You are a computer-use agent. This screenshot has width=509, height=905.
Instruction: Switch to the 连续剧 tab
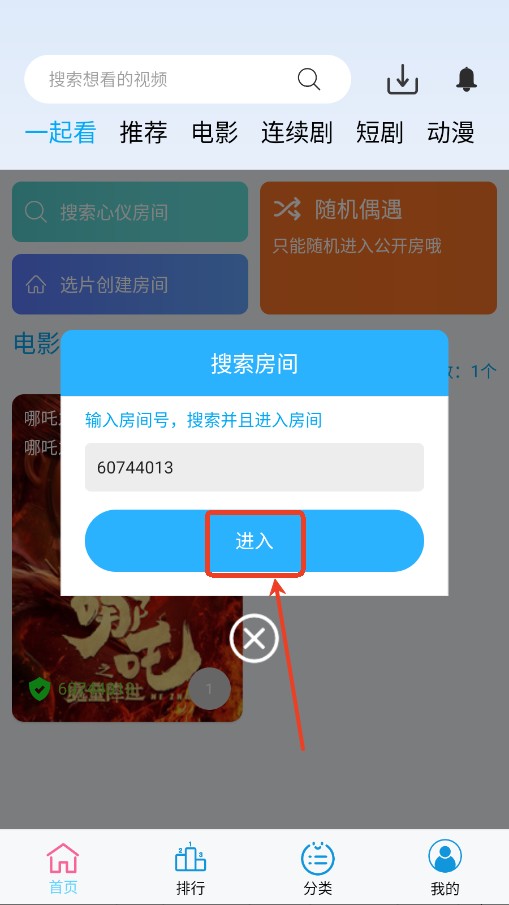pyautogui.click(x=297, y=132)
